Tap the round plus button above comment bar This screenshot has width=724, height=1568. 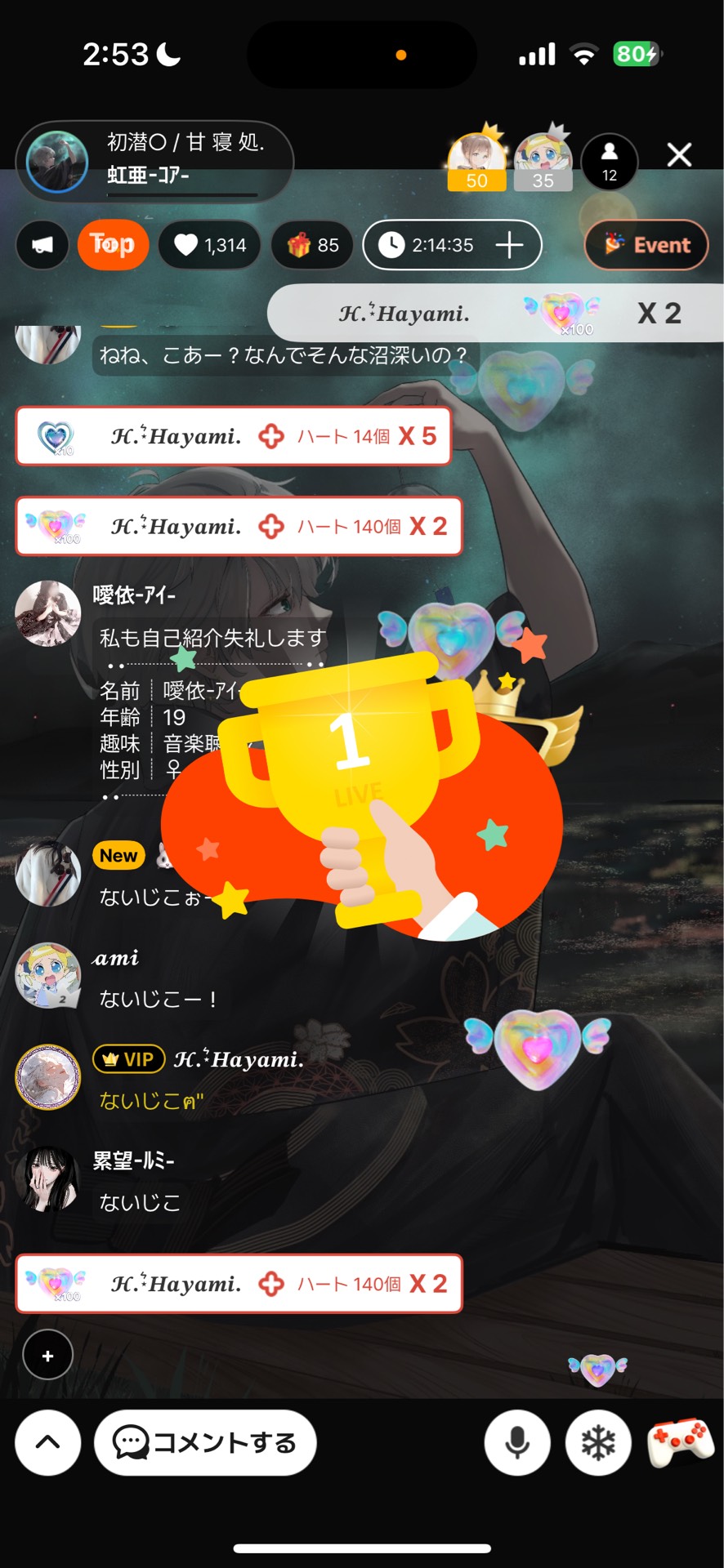click(x=48, y=1356)
